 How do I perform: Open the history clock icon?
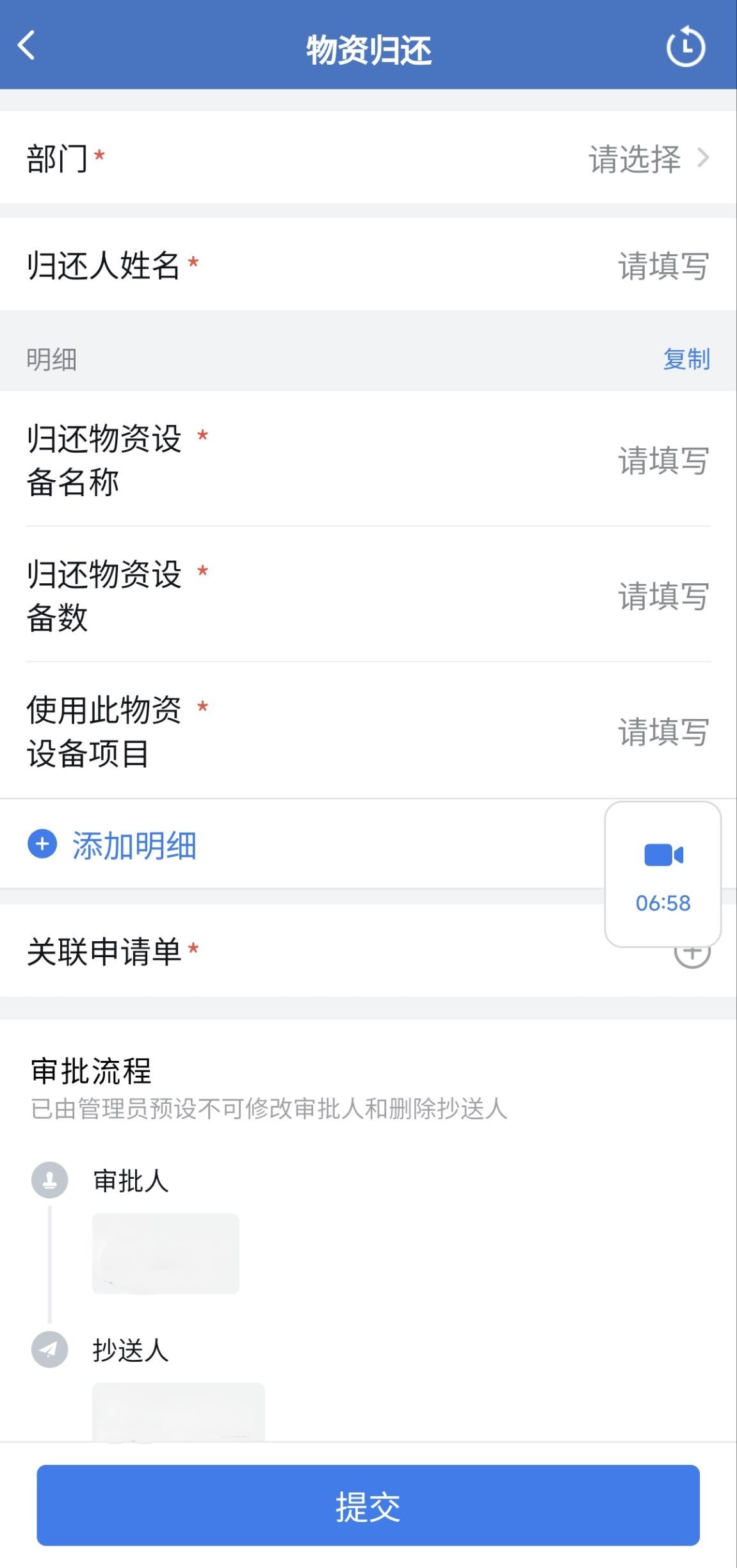tap(685, 47)
